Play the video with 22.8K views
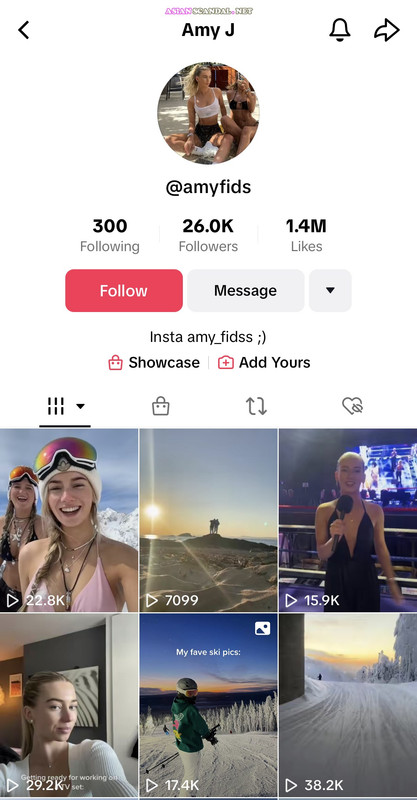 tap(69, 520)
